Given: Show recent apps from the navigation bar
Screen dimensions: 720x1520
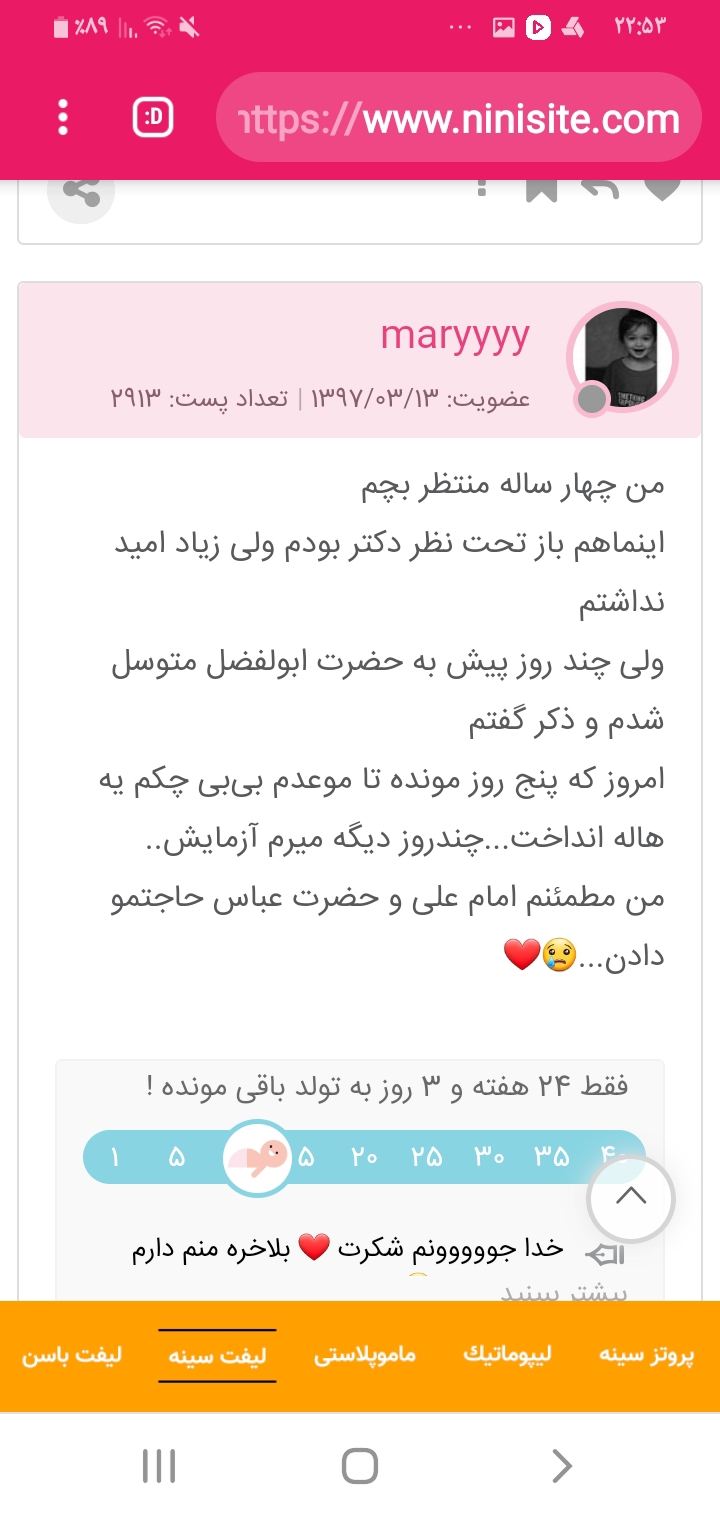Looking at the screenshot, I should click(159, 1466).
